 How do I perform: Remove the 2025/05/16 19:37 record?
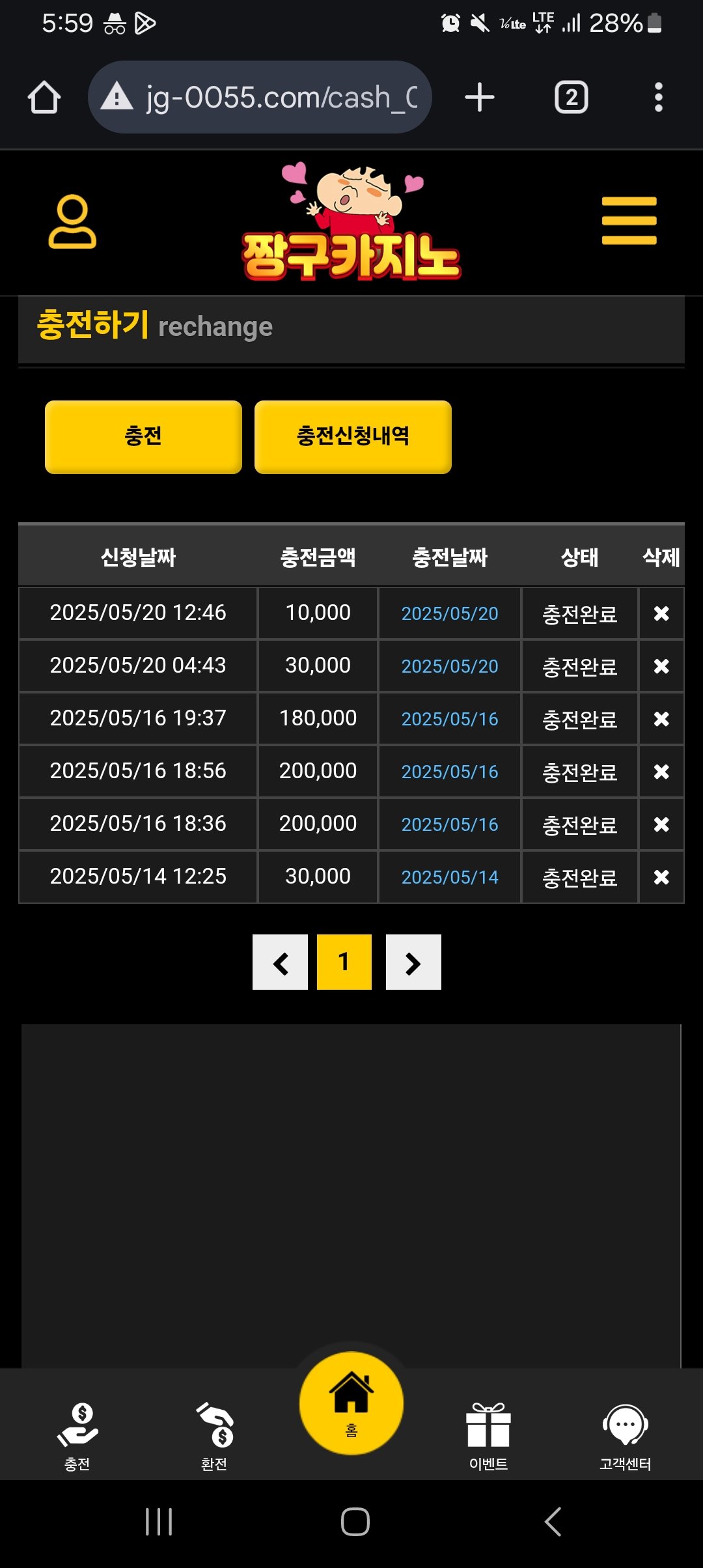(661, 719)
